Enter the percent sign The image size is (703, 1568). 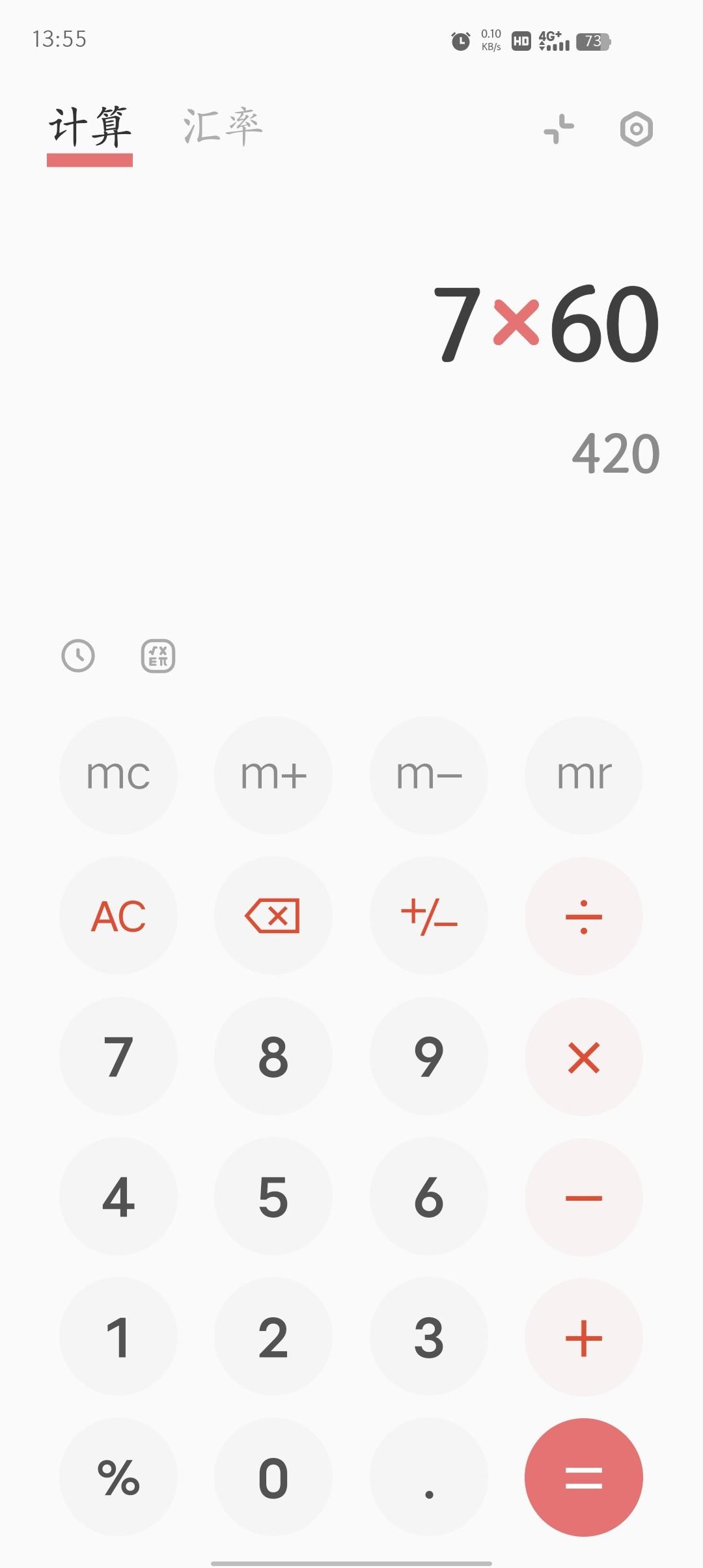click(x=118, y=1478)
